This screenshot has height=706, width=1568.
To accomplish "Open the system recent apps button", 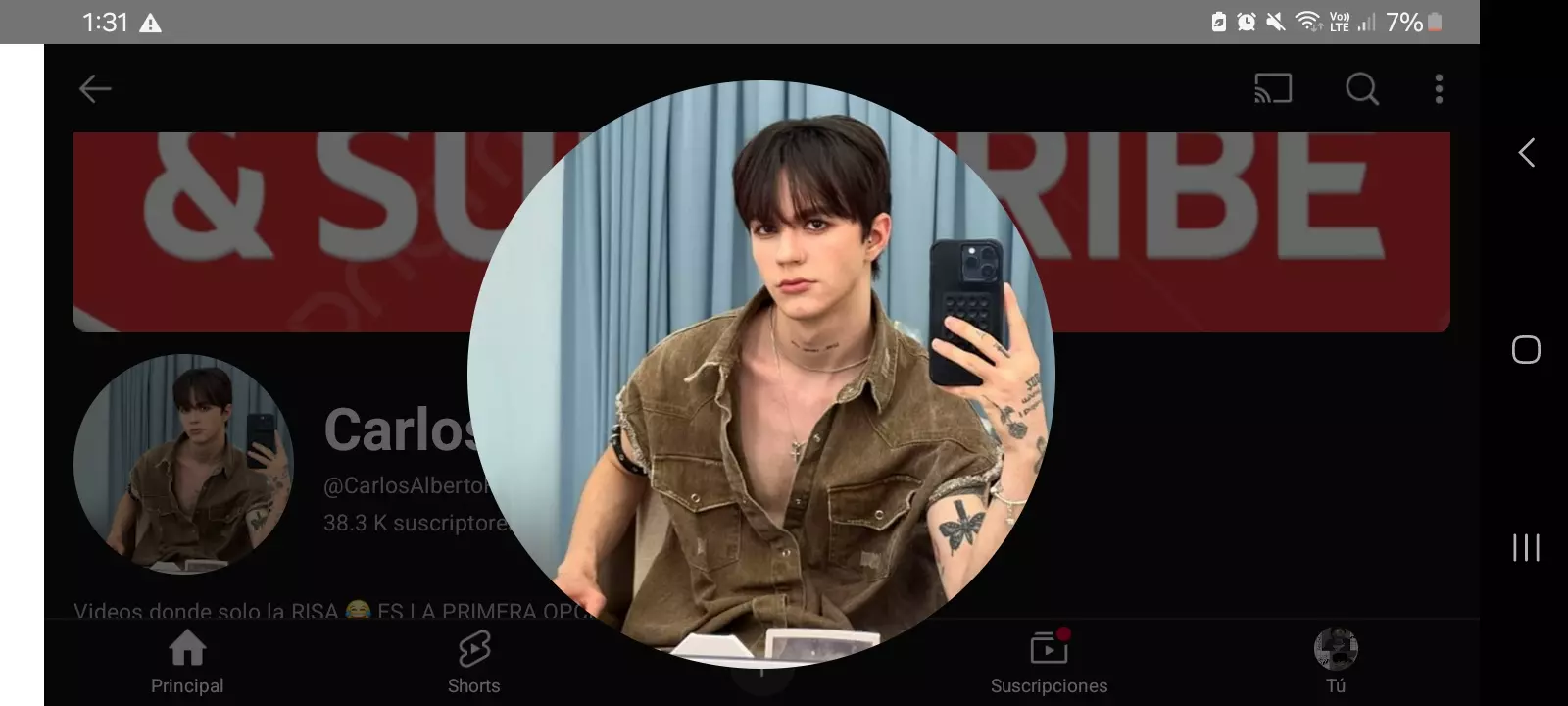I will [1526, 547].
